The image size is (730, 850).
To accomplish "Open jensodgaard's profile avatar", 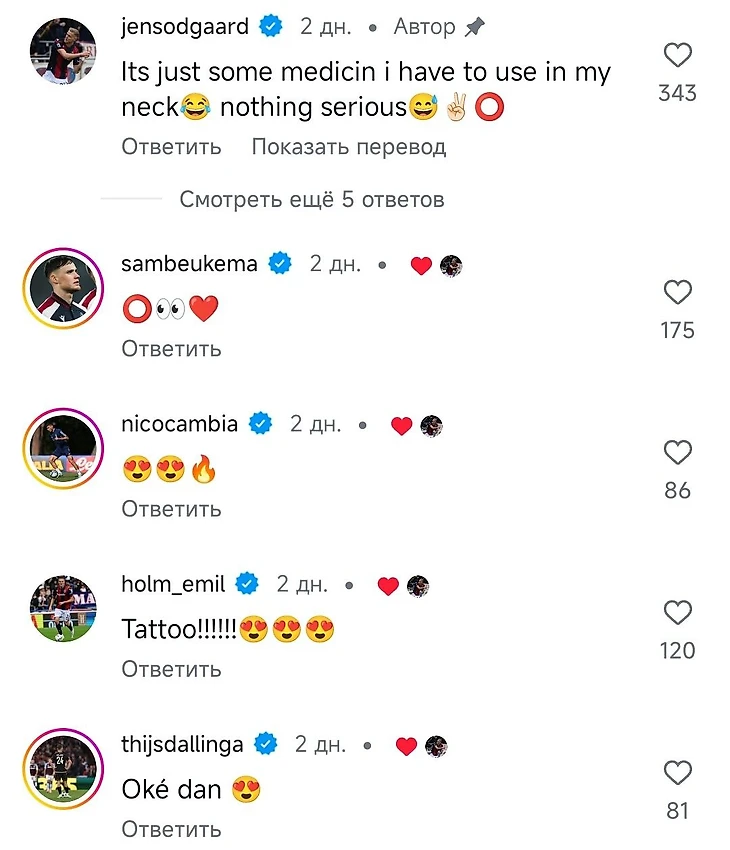I will [x=63, y=50].
